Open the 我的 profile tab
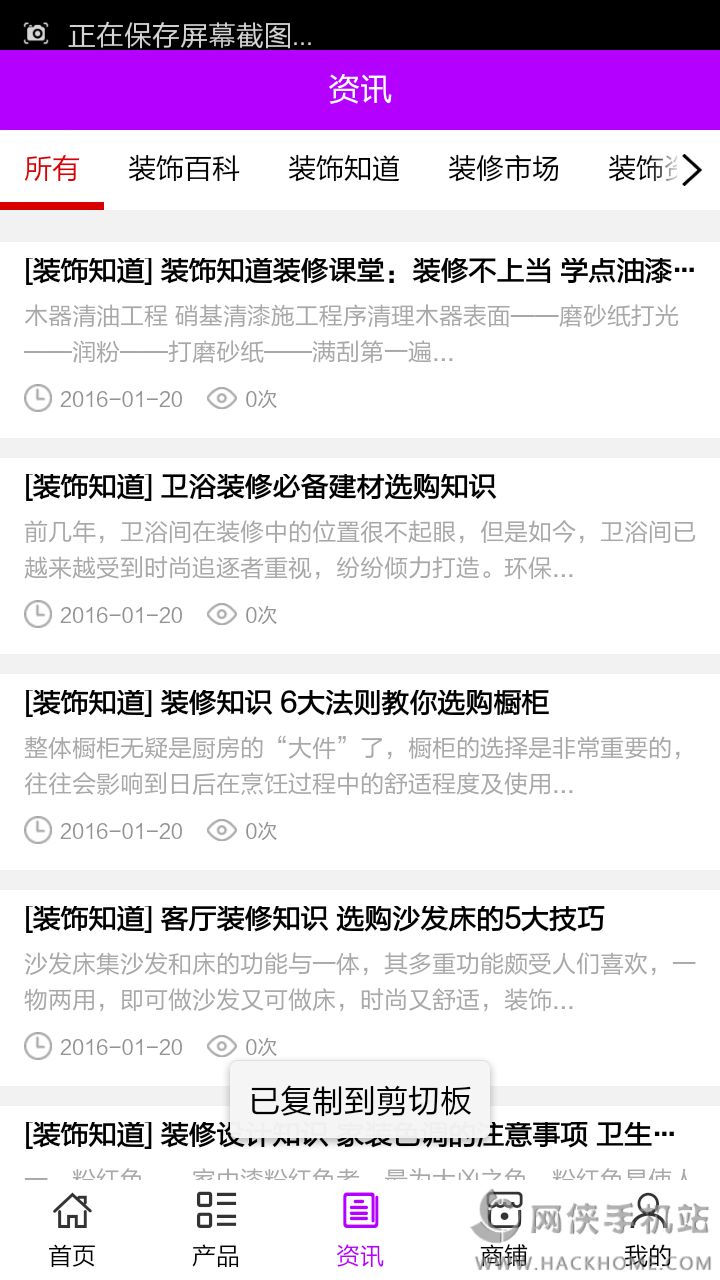Image resolution: width=720 pixels, height=1280 pixels. (648, 1229)
